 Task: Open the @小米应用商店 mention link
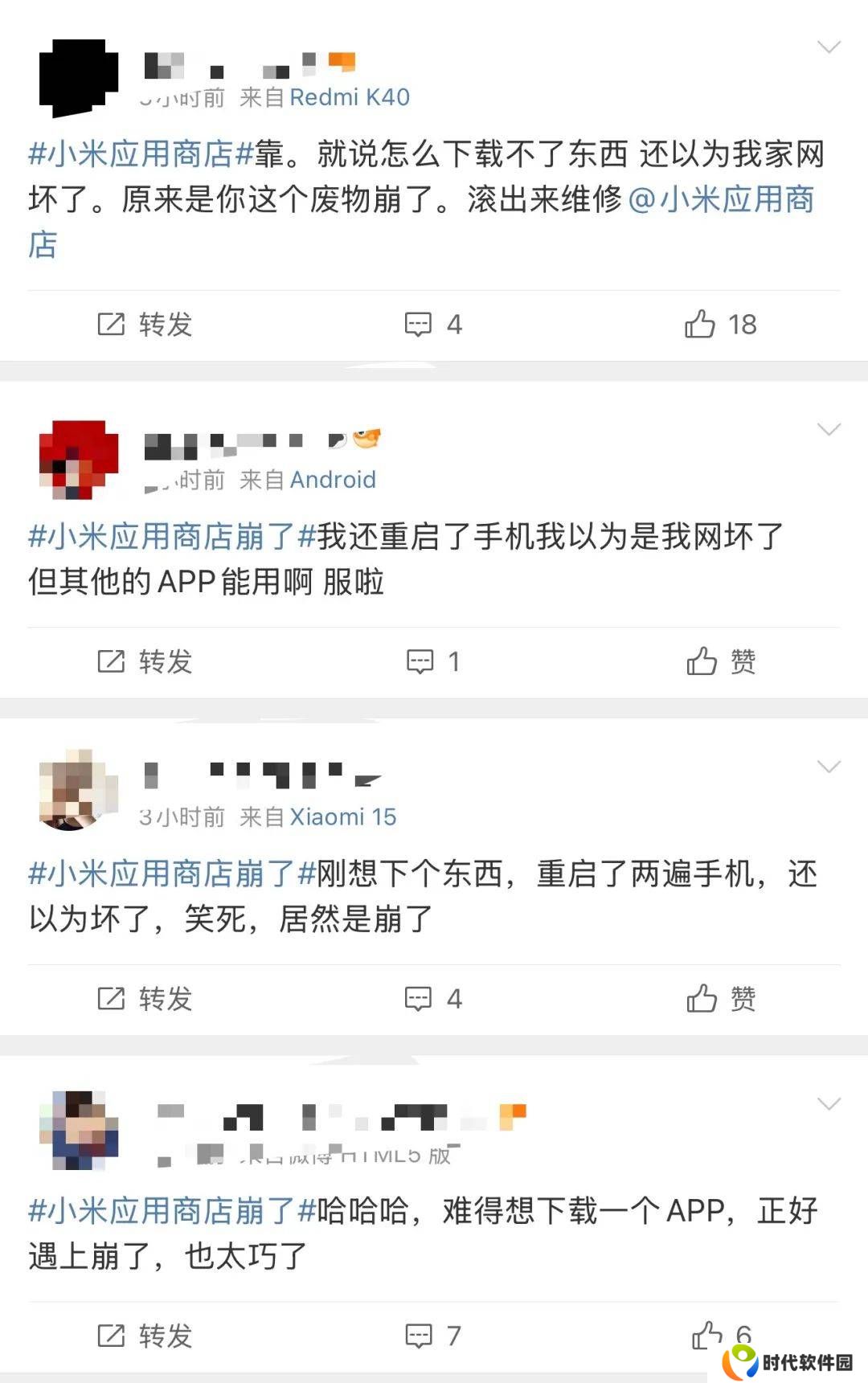coord(721,199)
